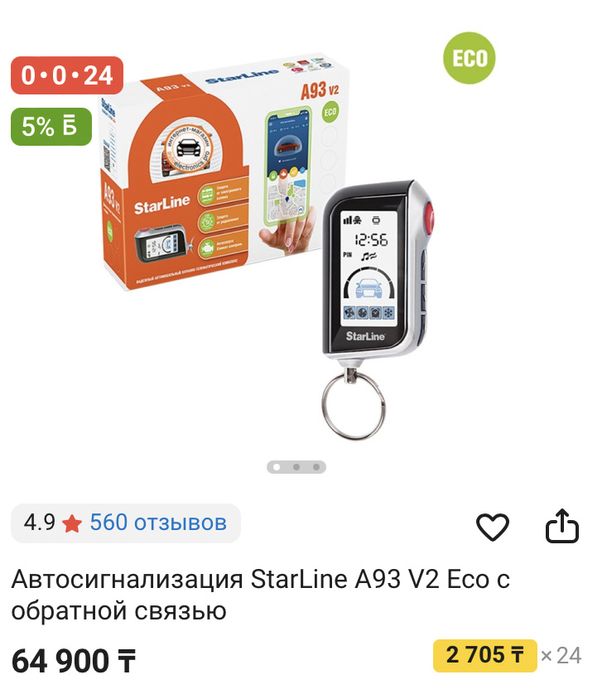607x699 pixels.
Task: Tap the image carousel page indicator
Action: (x=296, y=466)
